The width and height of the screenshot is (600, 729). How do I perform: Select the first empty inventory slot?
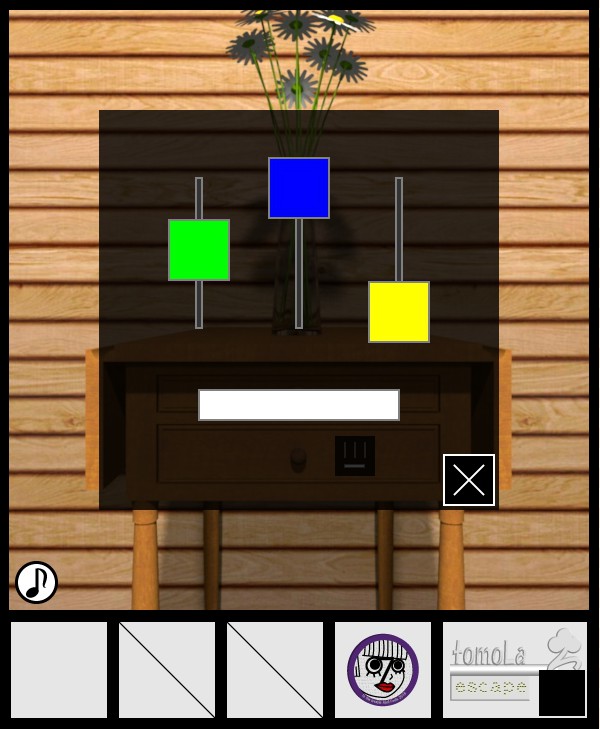[59, 670]
